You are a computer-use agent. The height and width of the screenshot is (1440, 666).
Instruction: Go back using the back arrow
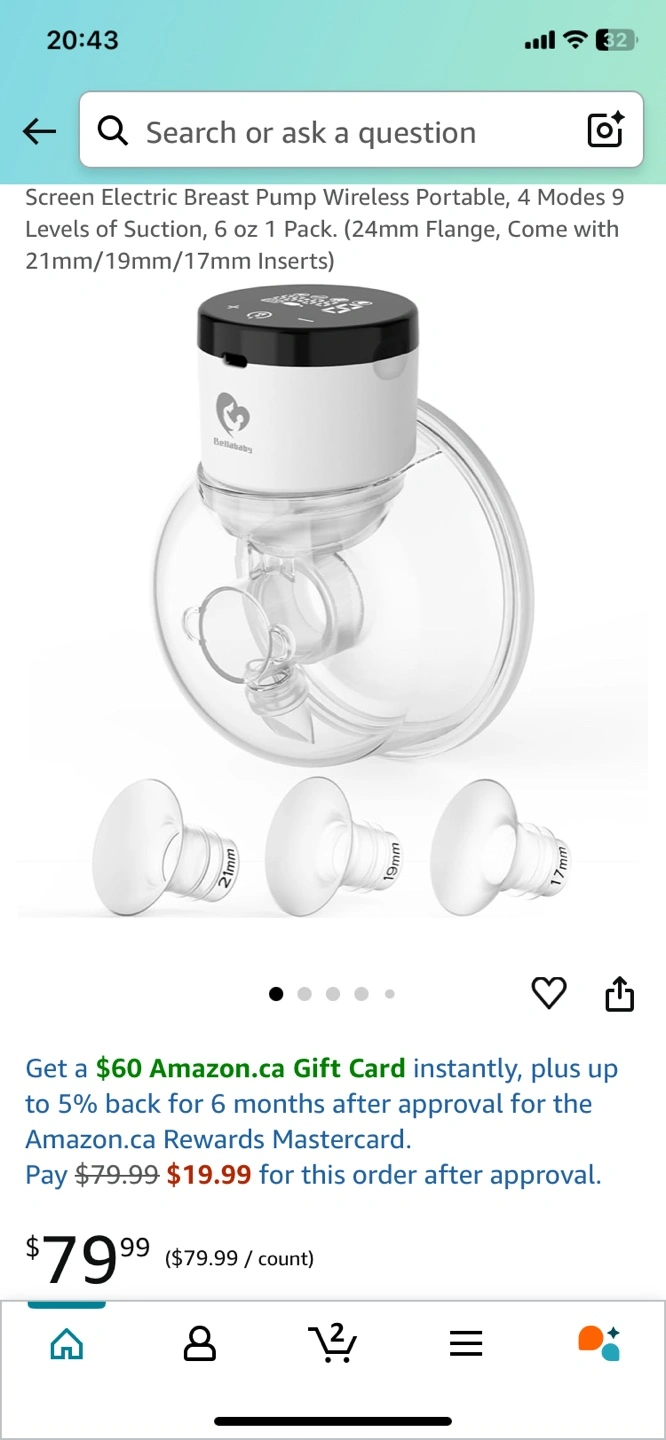click(40, 131)
